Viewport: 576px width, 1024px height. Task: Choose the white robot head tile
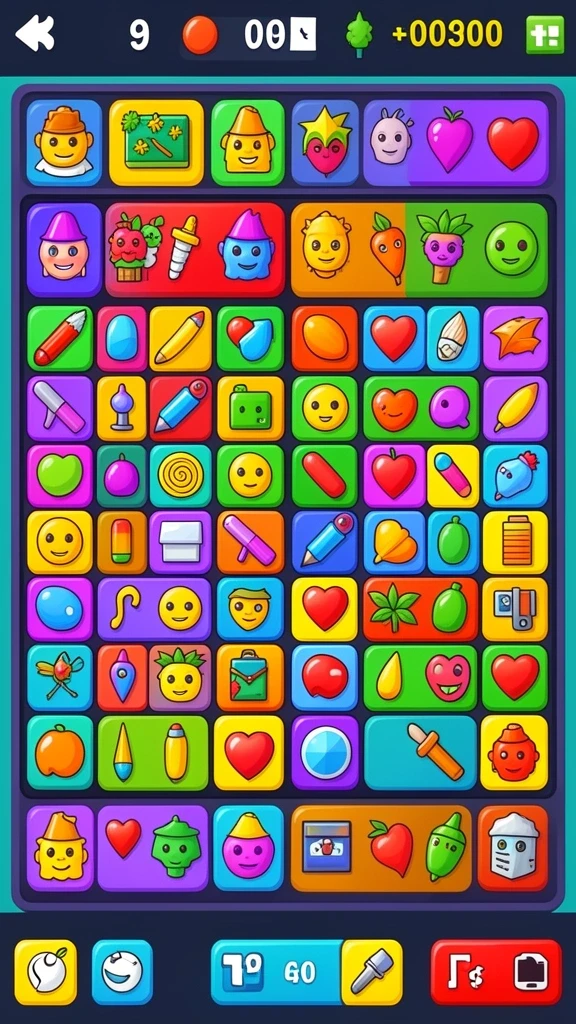point(513,848)
